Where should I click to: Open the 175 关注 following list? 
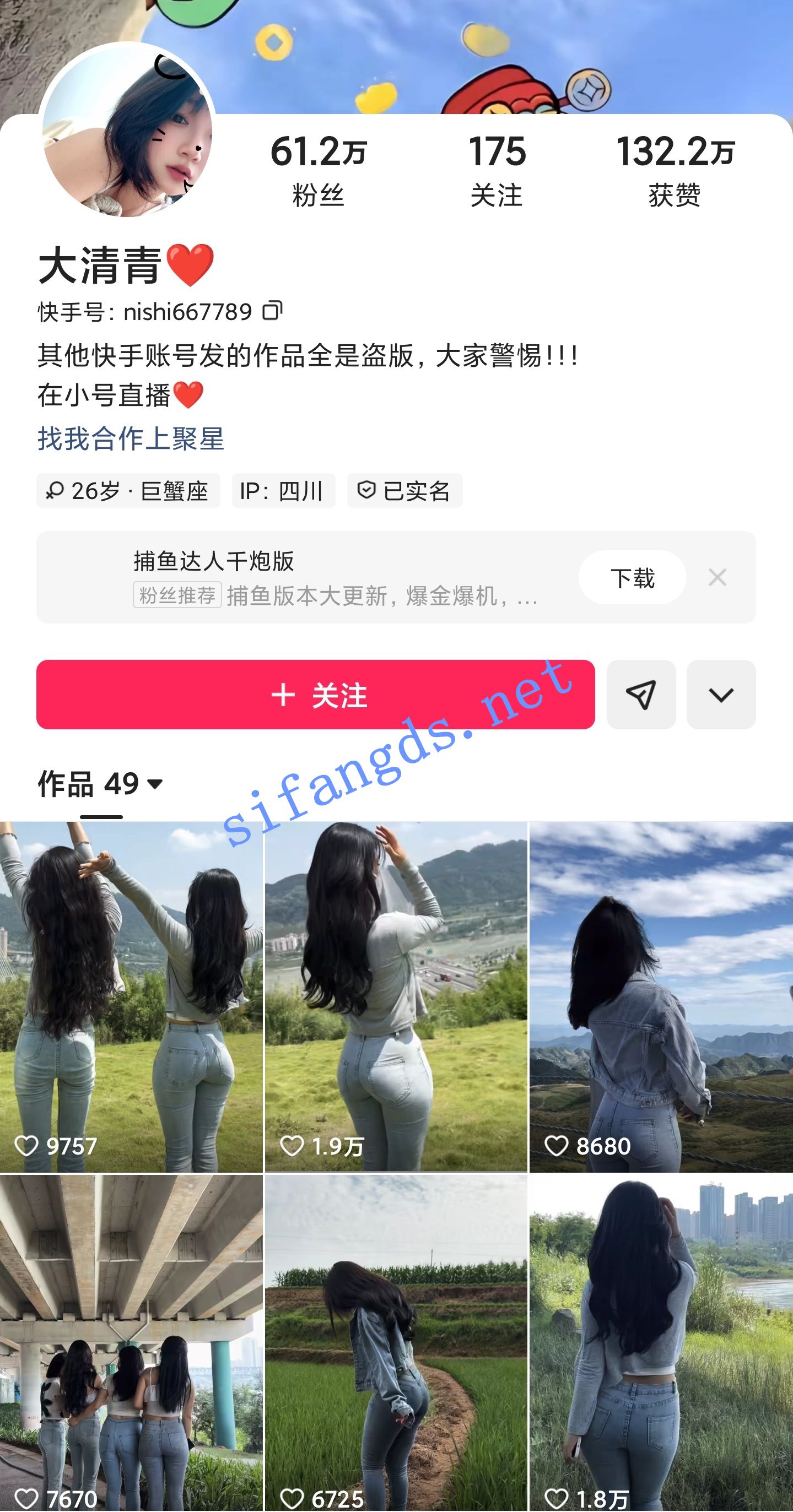(497, 170)
